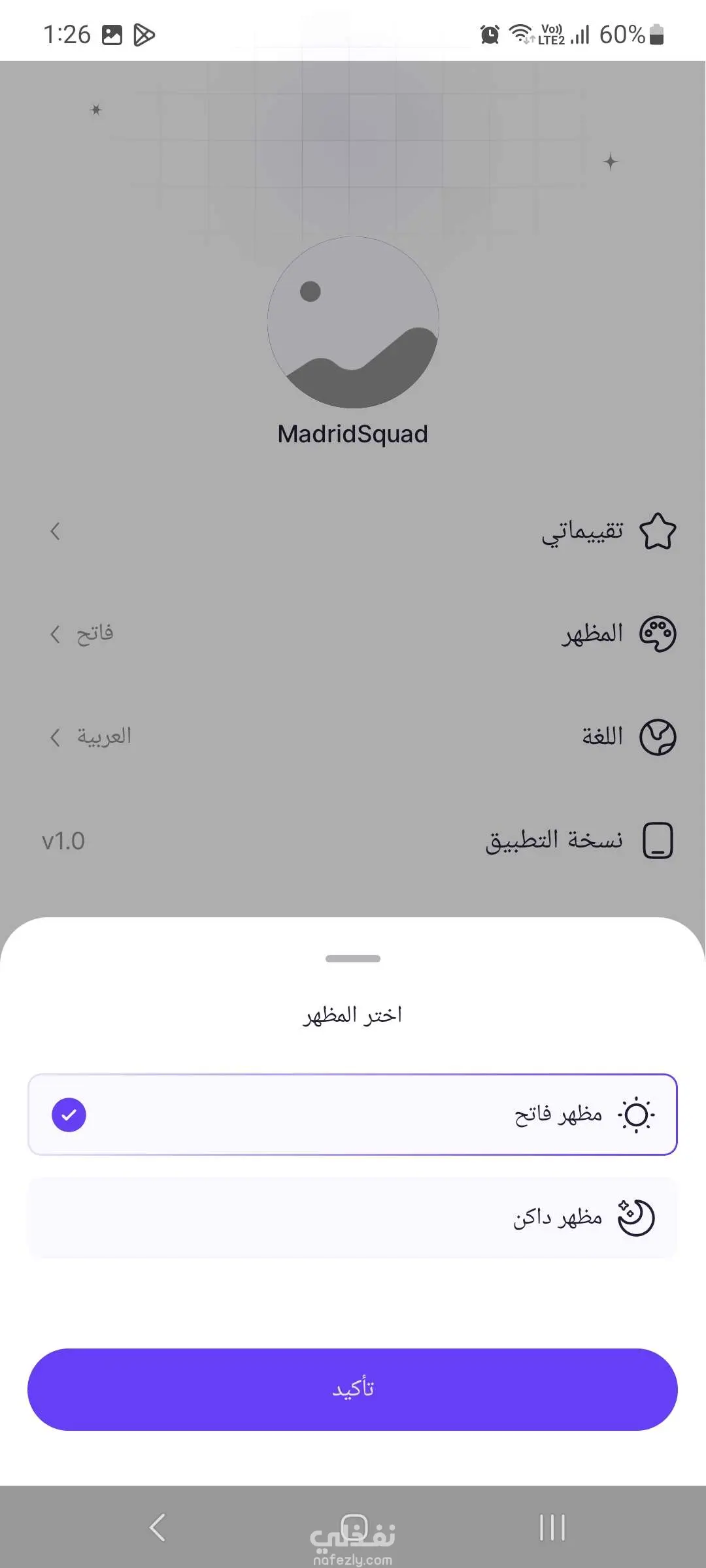706x1568 pixels.
Task: Select the dark theme option مظهر داكن
Action: 352,1218
